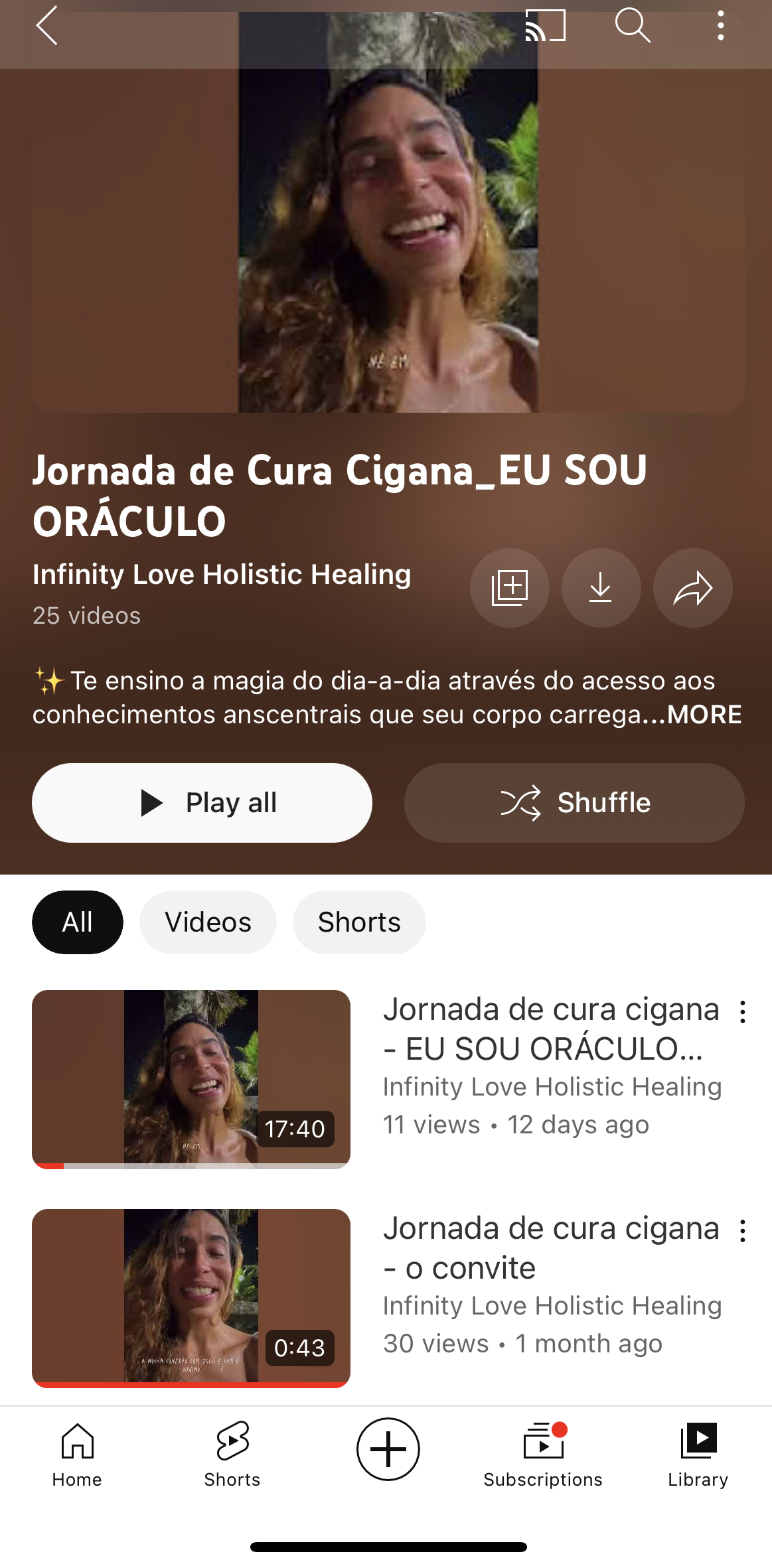Go back to the previous screen
Screen dimensions: 772x1568
pos(47,27)
